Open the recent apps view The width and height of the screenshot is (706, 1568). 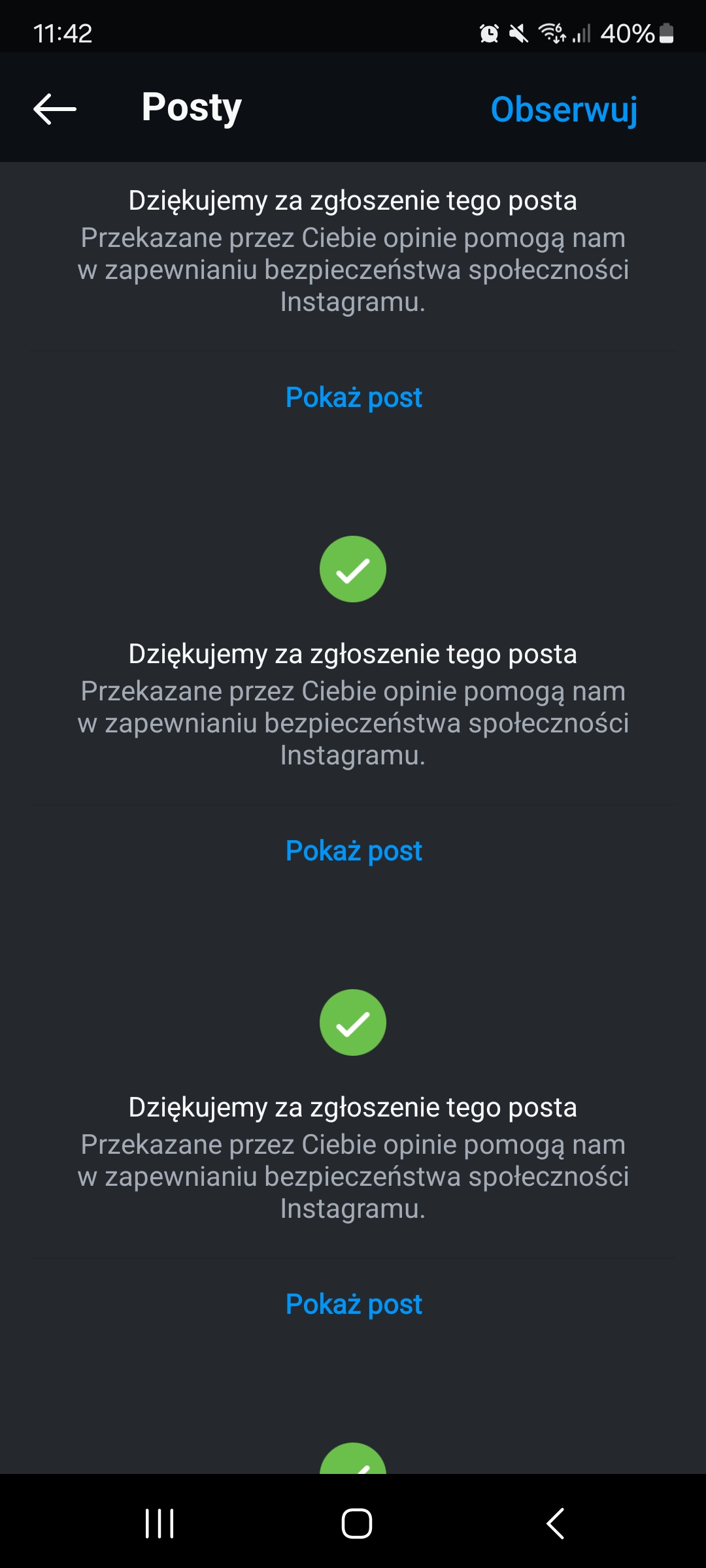point(160,1524)
